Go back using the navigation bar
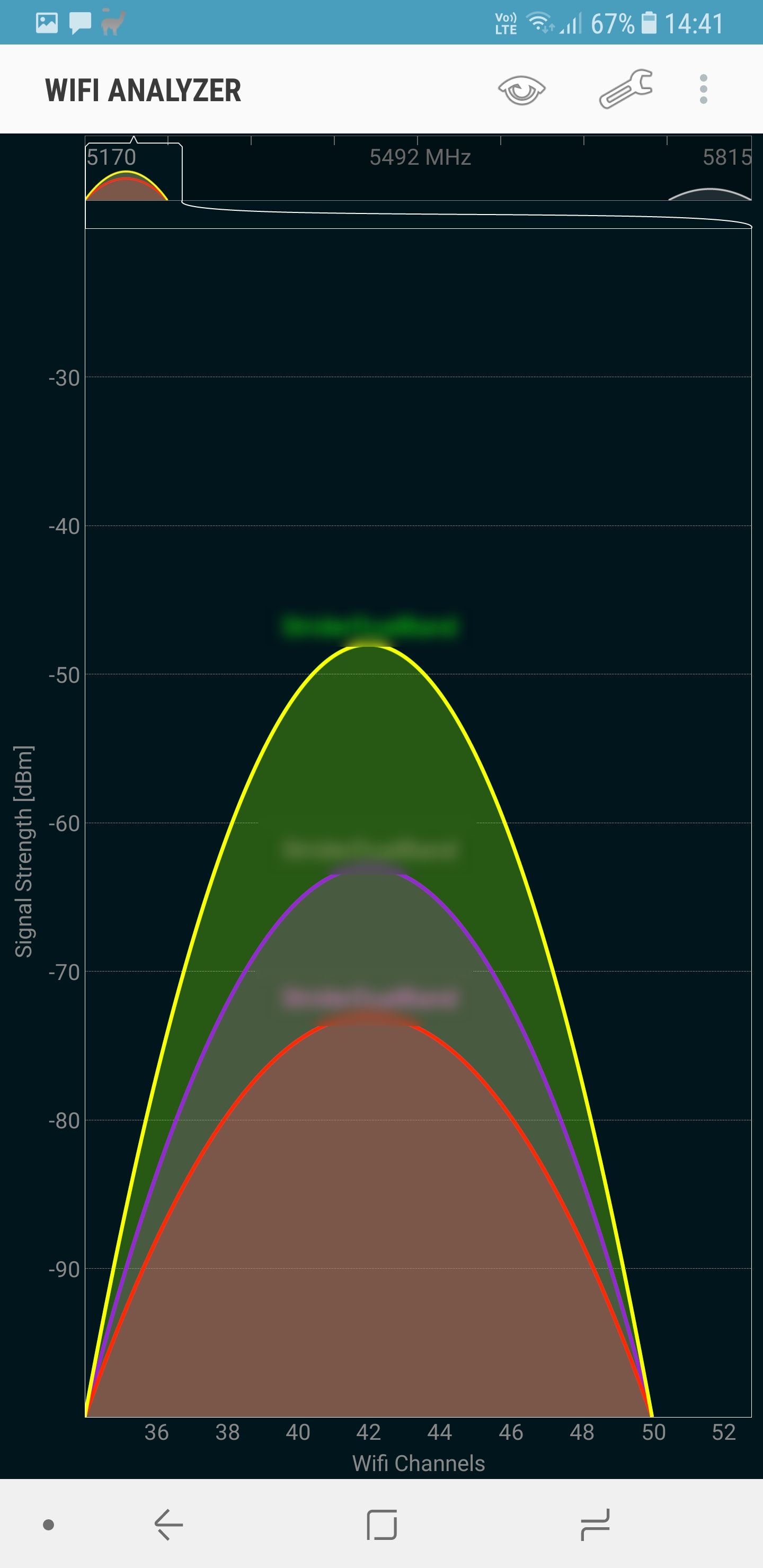Viewport: 763px width, 1568px height. click(168, 1524)
